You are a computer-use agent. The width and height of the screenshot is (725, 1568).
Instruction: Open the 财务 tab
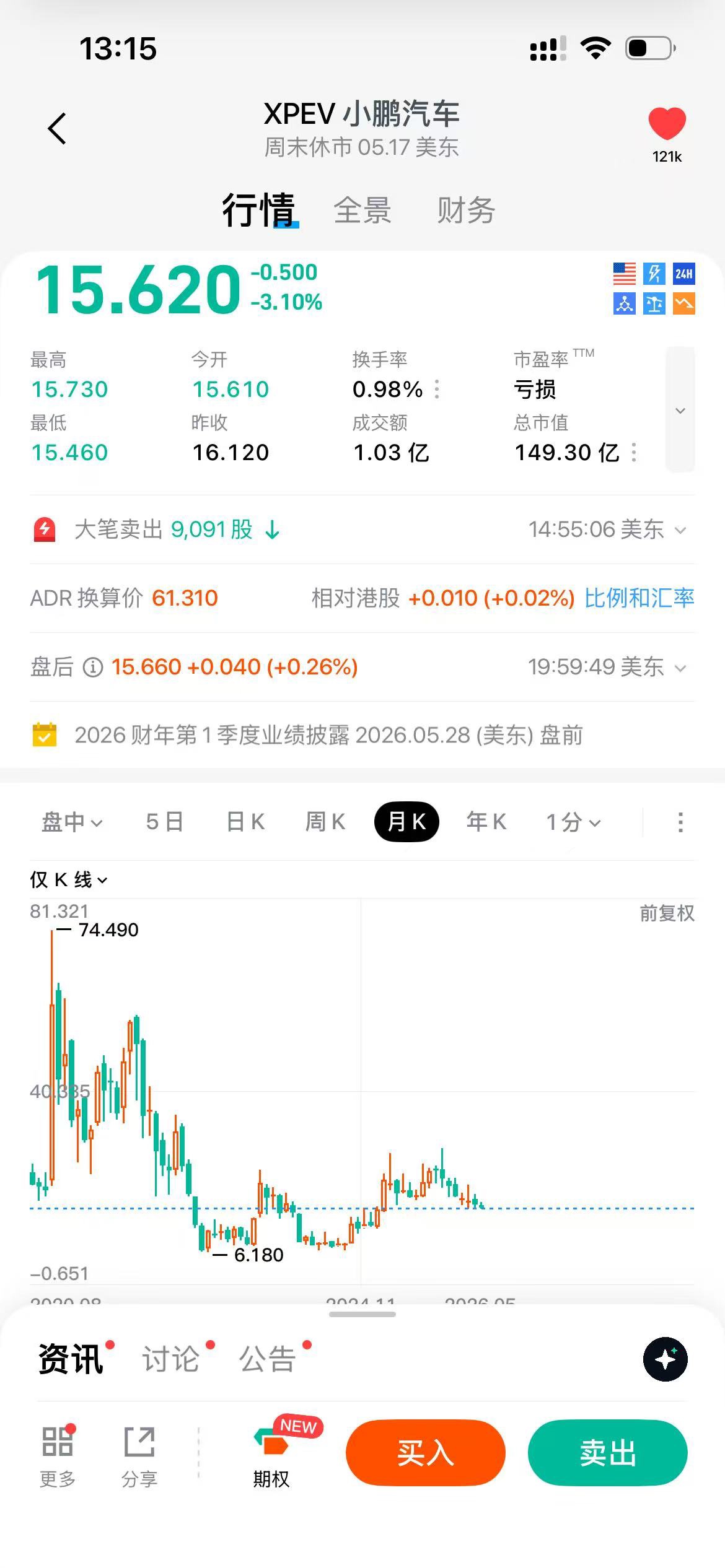[x=466, y=211]
